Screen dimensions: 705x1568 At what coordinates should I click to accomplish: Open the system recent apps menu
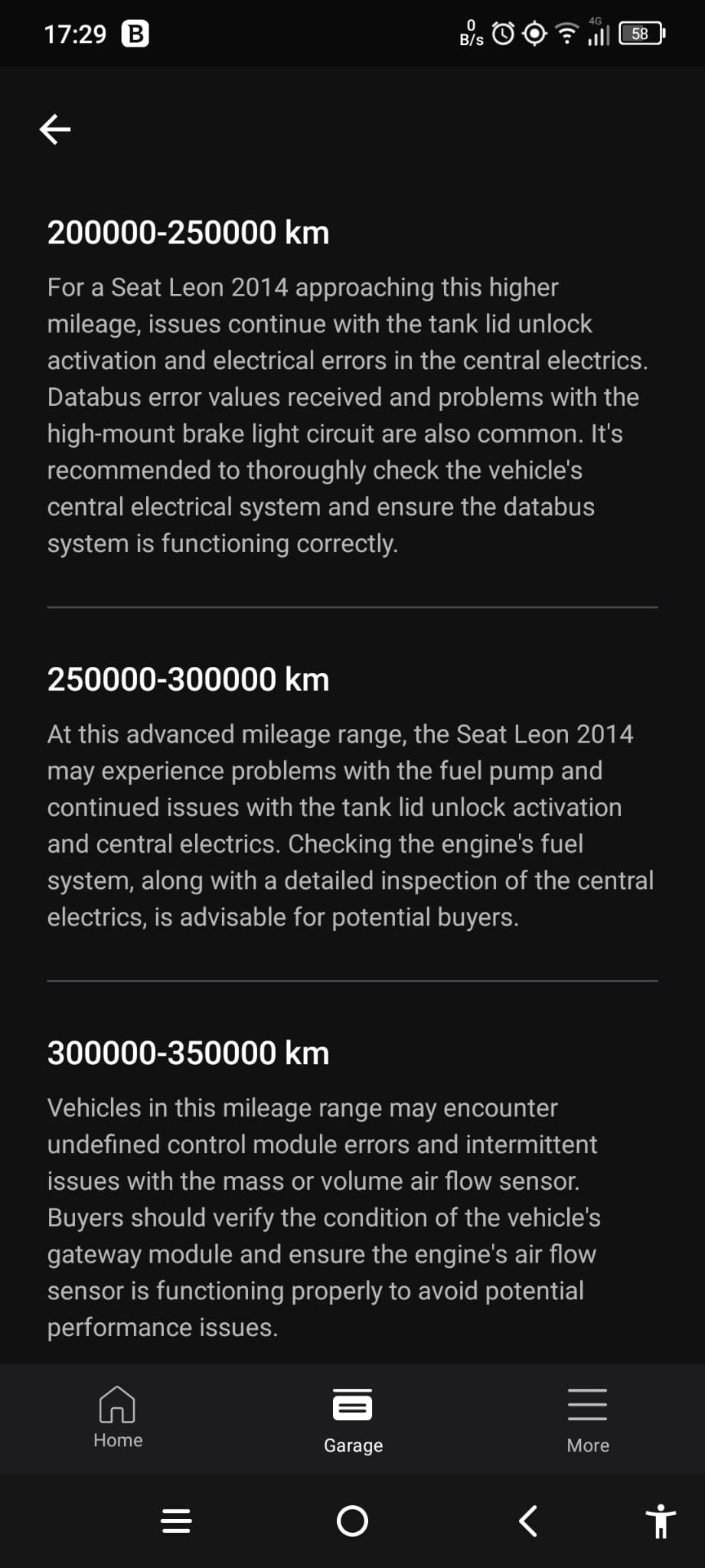click(176, 1521)
